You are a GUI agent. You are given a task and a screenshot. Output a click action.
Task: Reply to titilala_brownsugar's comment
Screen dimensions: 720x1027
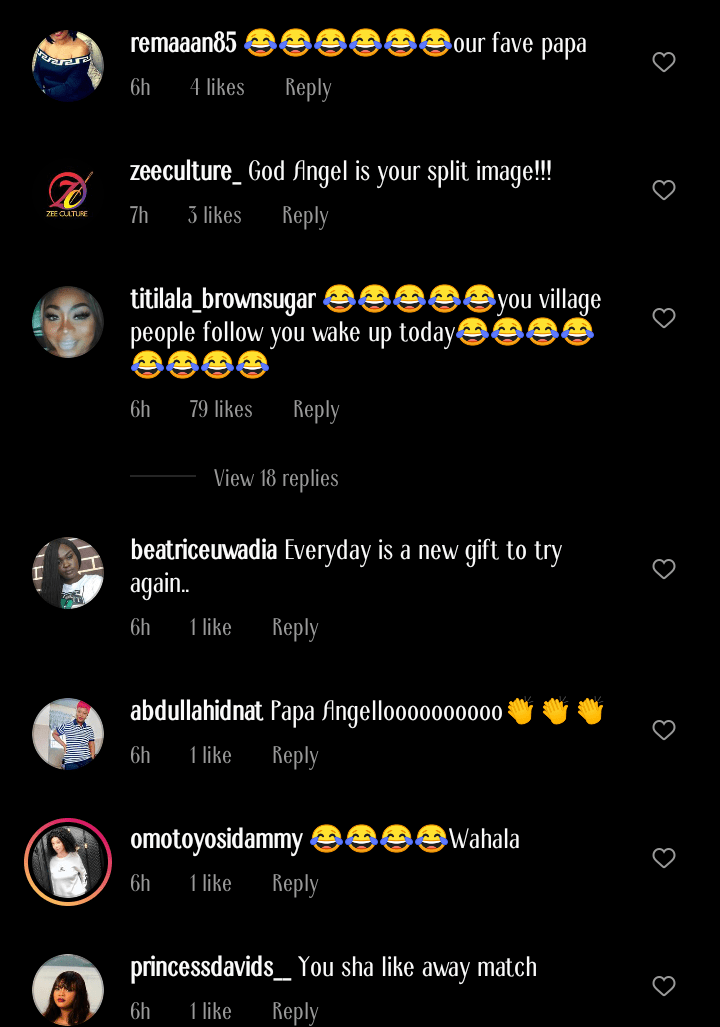pos(316,410)
